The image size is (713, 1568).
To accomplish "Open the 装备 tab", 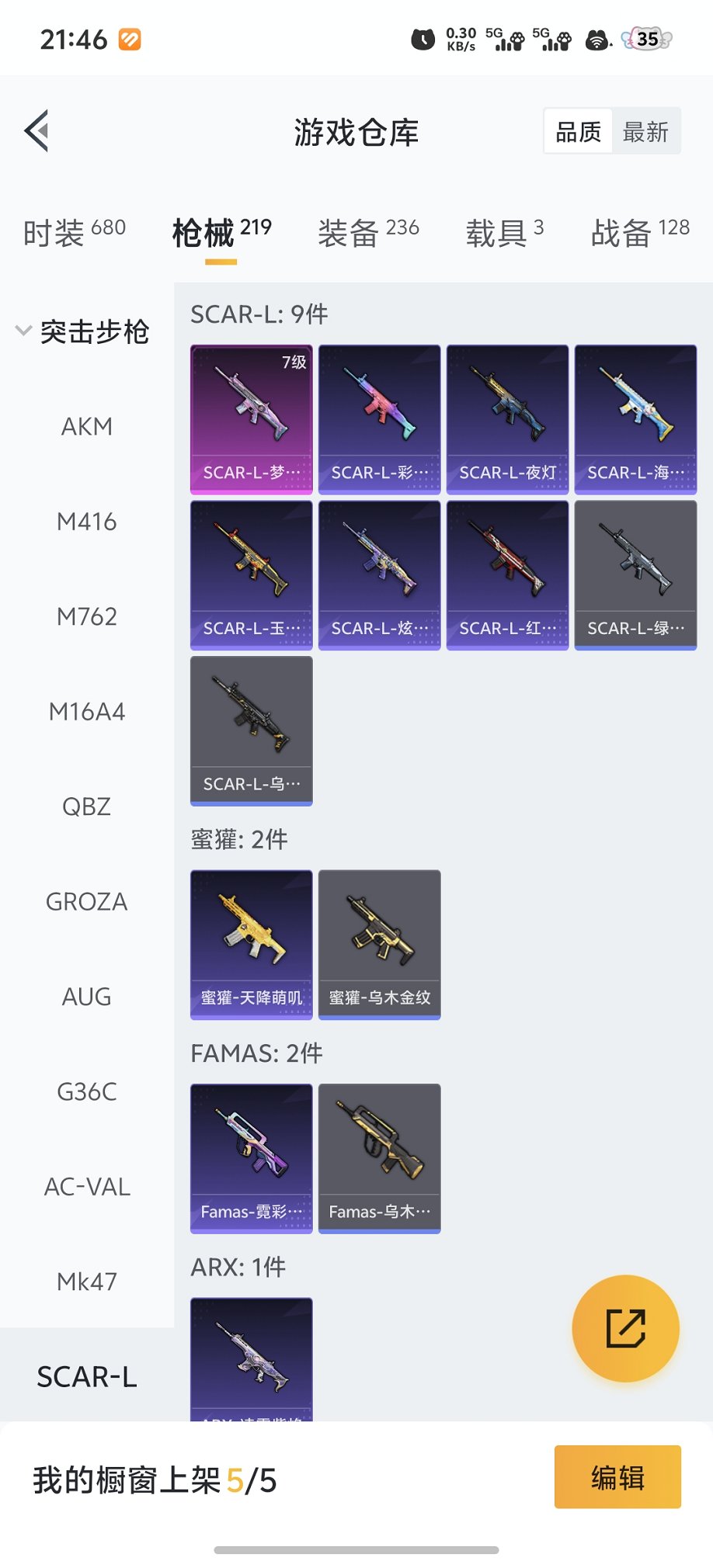I will [368, 231].
